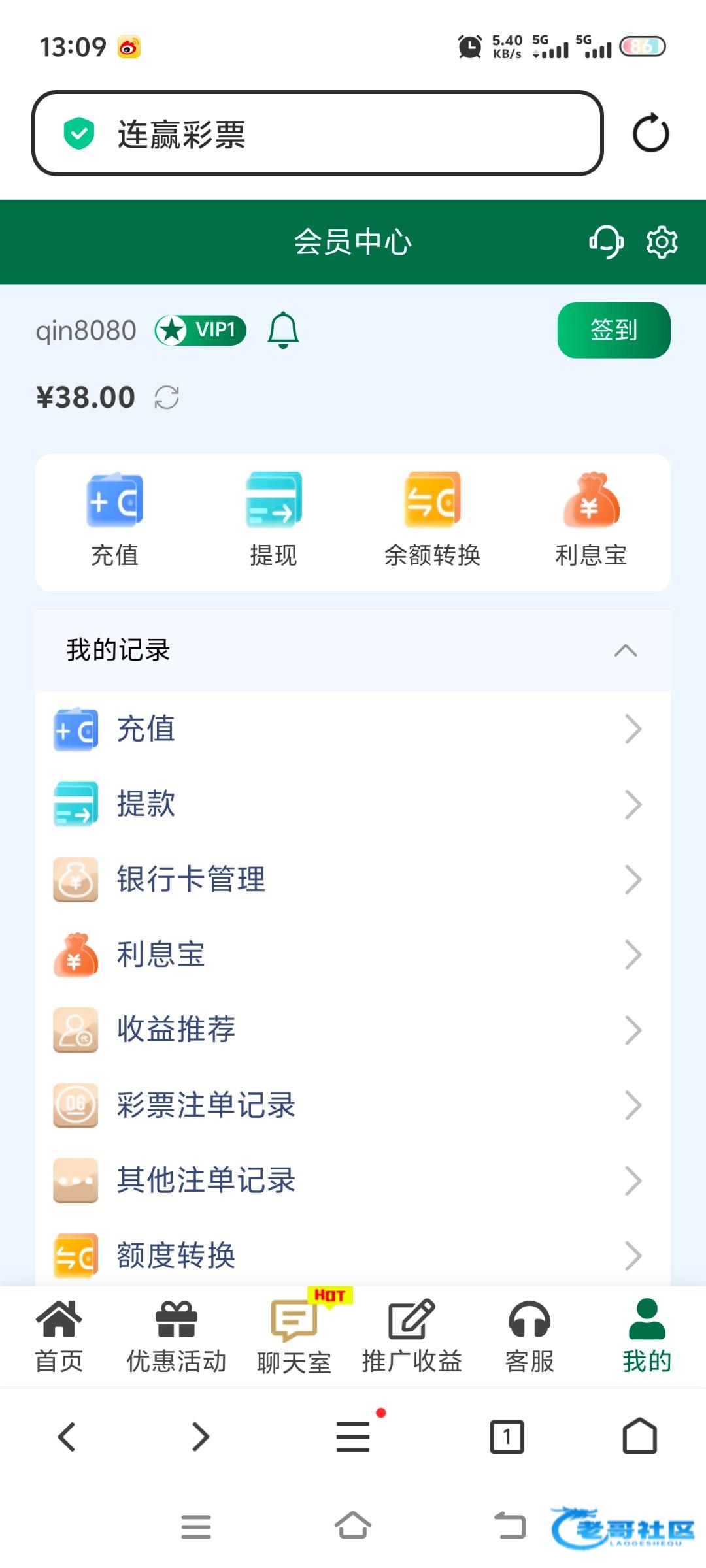The width and height of the screenshot is (706, 1568).
Task: Open the settings gear
Action: (662, 242)
